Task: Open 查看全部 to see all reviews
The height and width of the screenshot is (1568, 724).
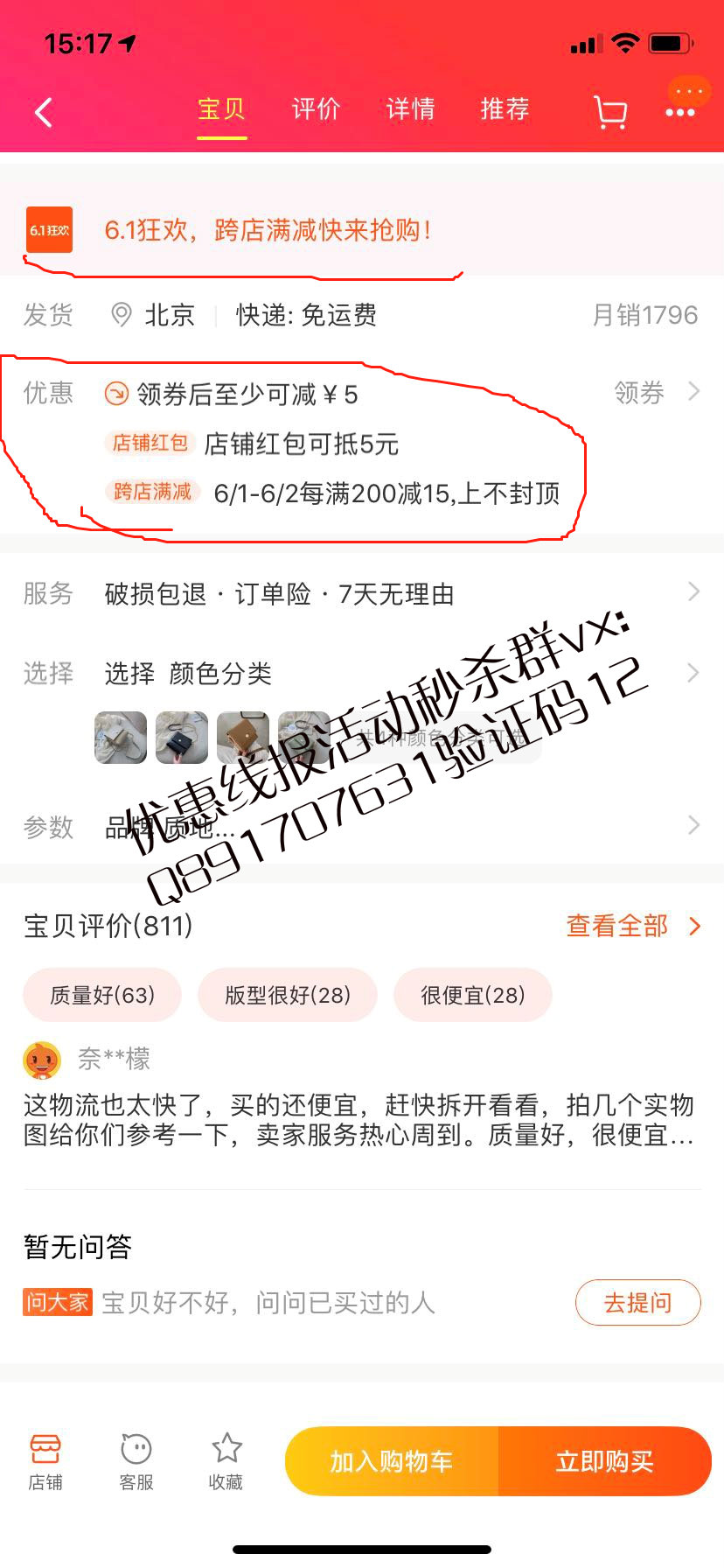Action: 618,926
